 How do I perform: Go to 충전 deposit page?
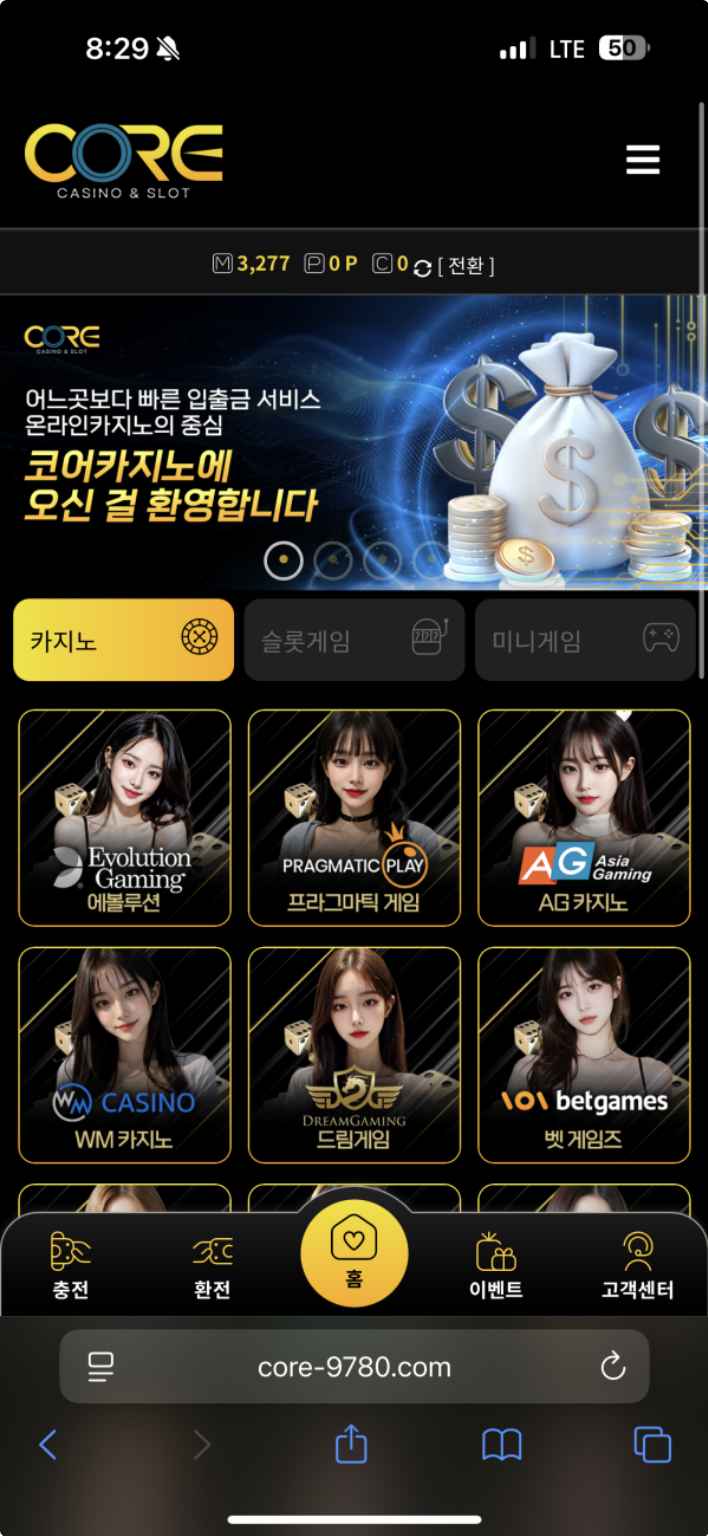pos(71,1265)
